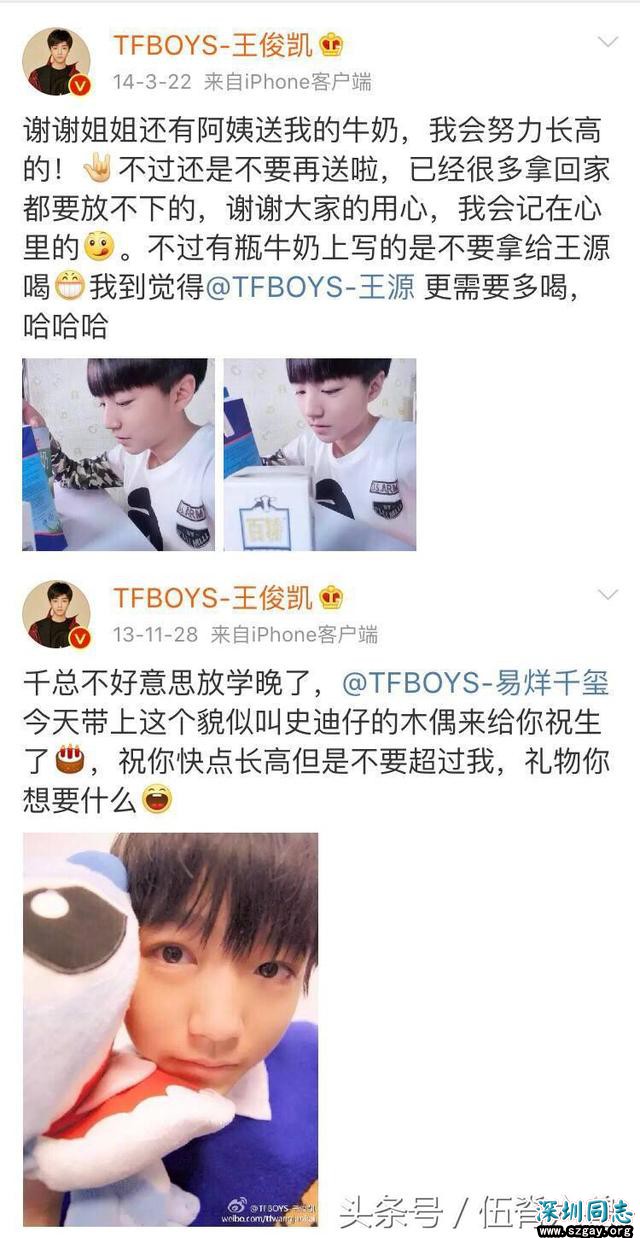View the first milk photo thumbnail
Viewport: 640px width, 1243px height.
[119, 455]
